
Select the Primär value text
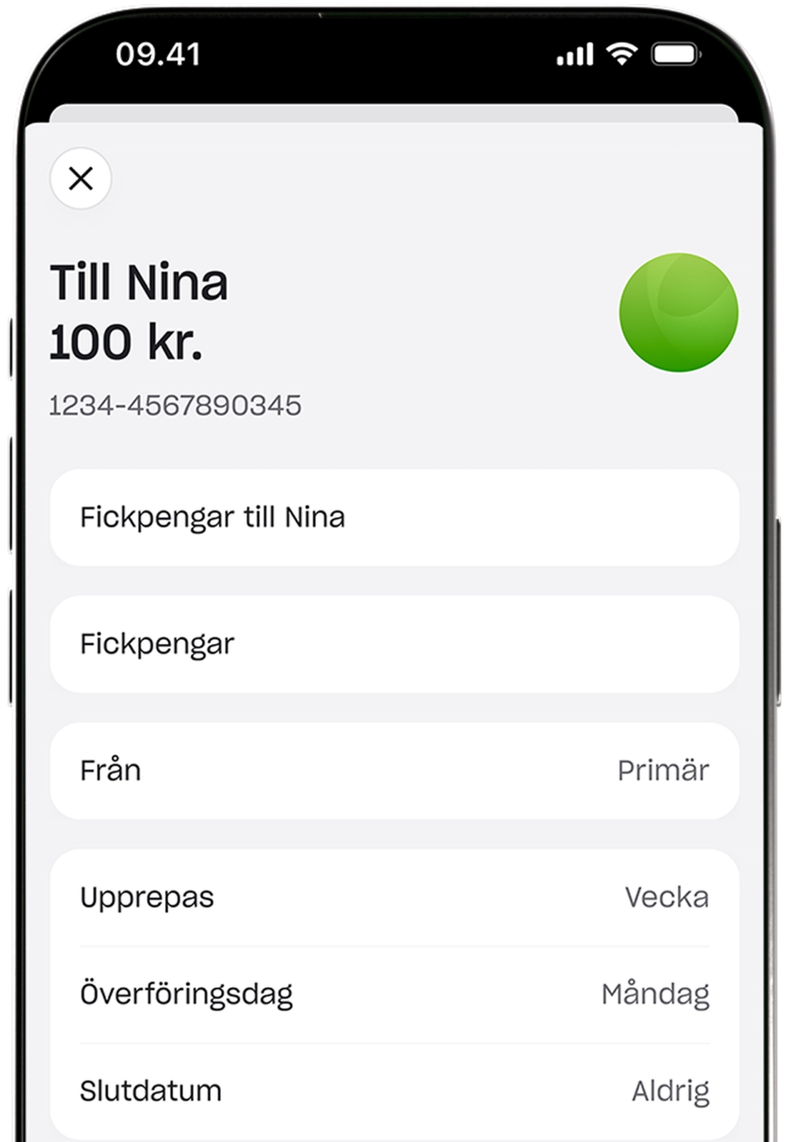[x=663, y=770]
